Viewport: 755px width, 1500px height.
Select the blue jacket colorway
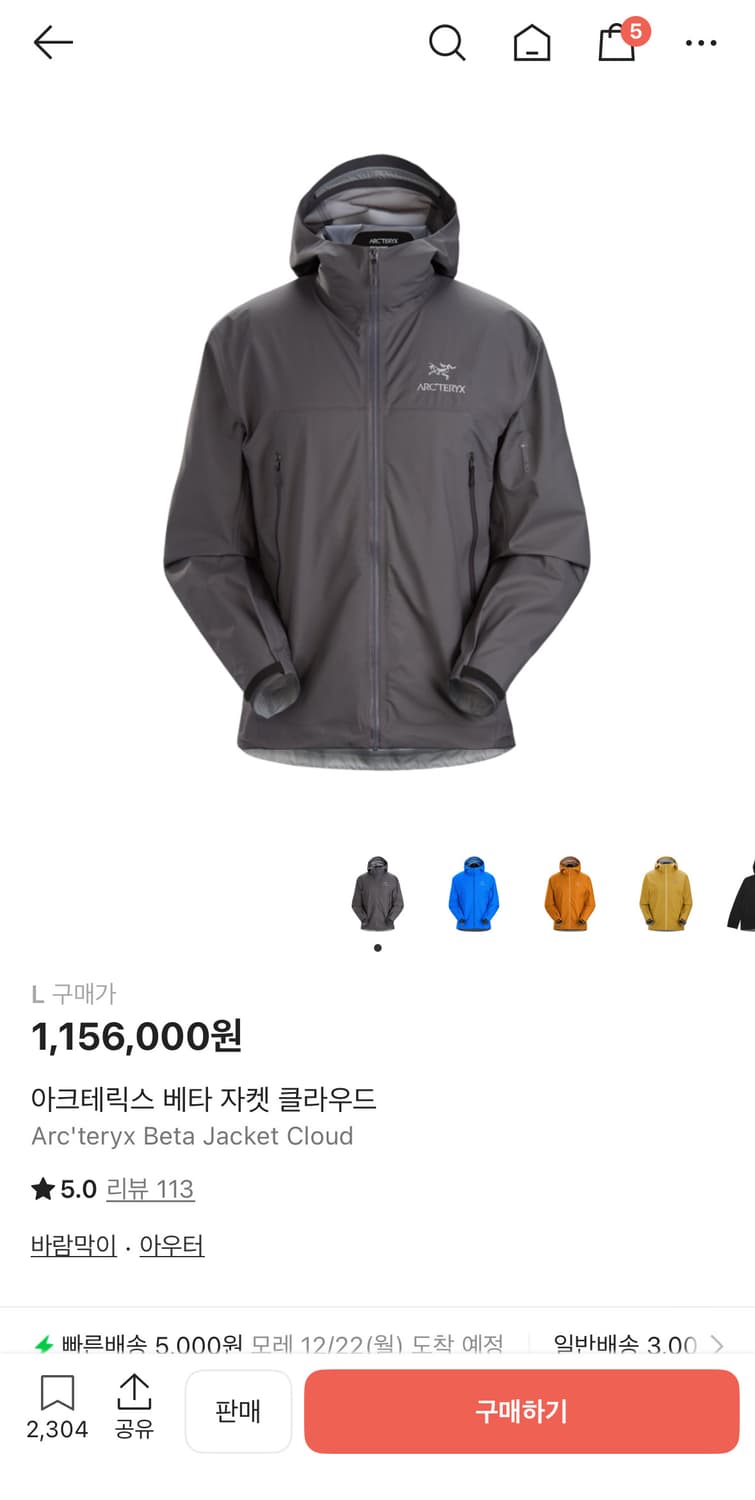click(473, 895)
